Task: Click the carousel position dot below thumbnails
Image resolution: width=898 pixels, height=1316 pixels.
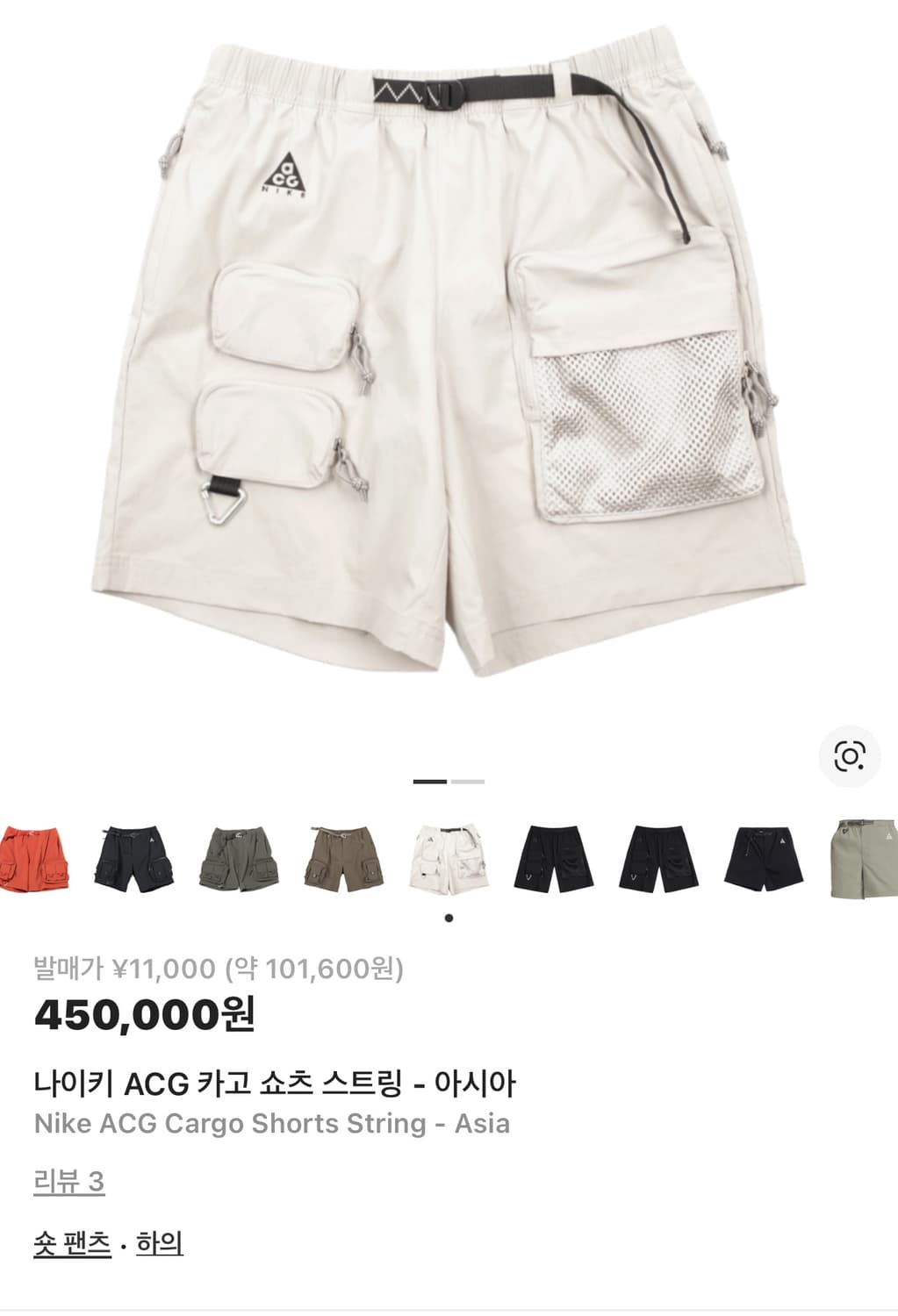Action: click(449, 916)
